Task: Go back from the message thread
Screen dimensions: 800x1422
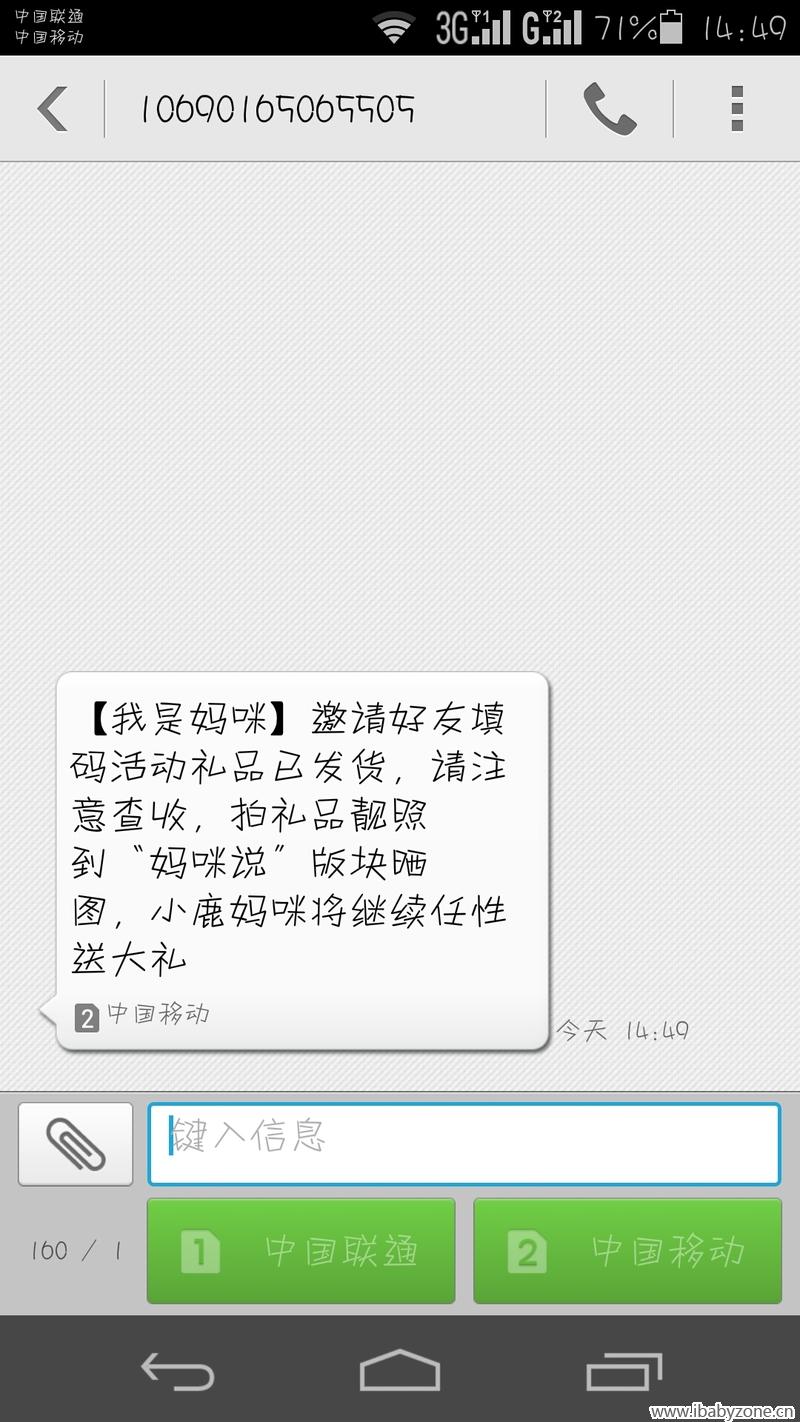Action: (x=52, y=109)
